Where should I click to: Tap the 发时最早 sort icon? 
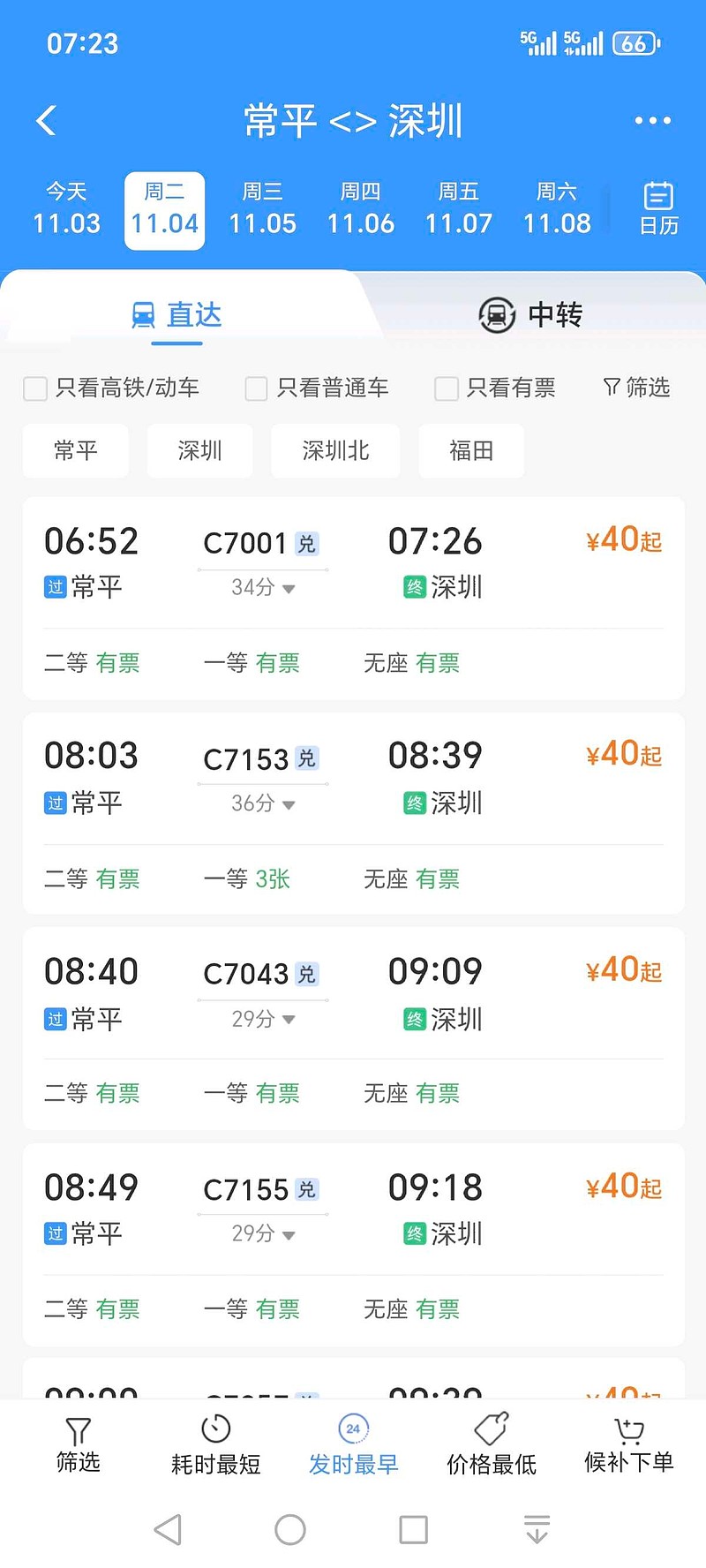(353, 1441)
